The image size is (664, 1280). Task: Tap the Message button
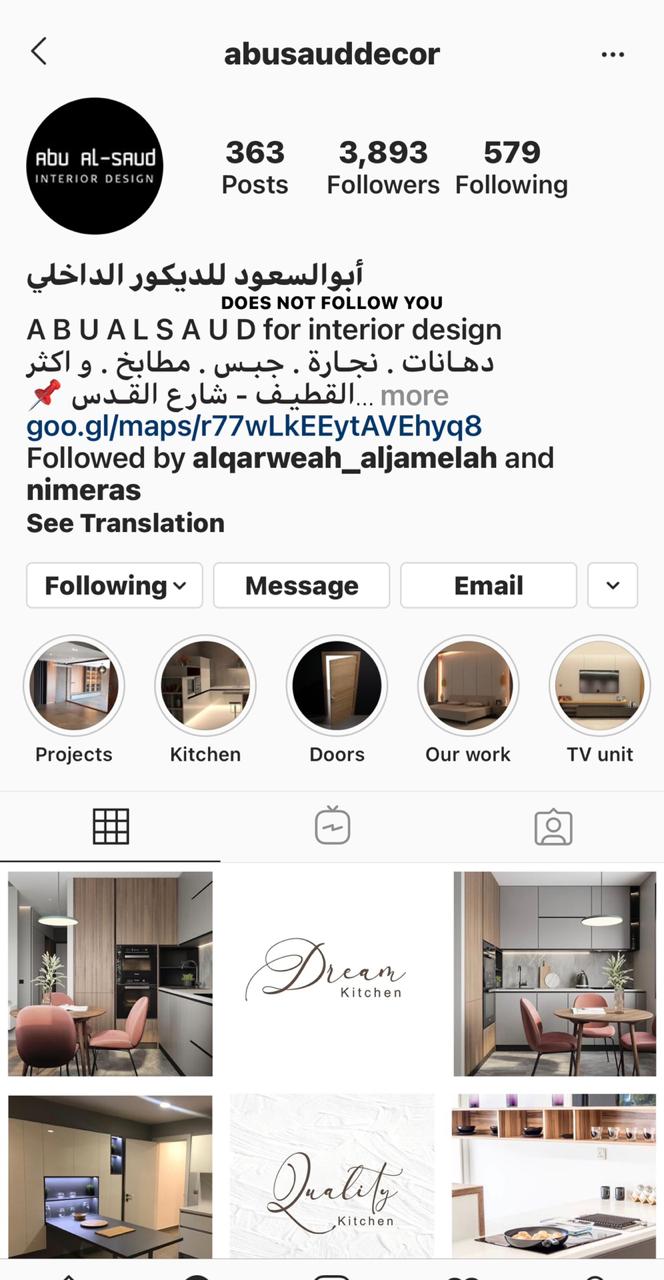(x=301, y=585)
